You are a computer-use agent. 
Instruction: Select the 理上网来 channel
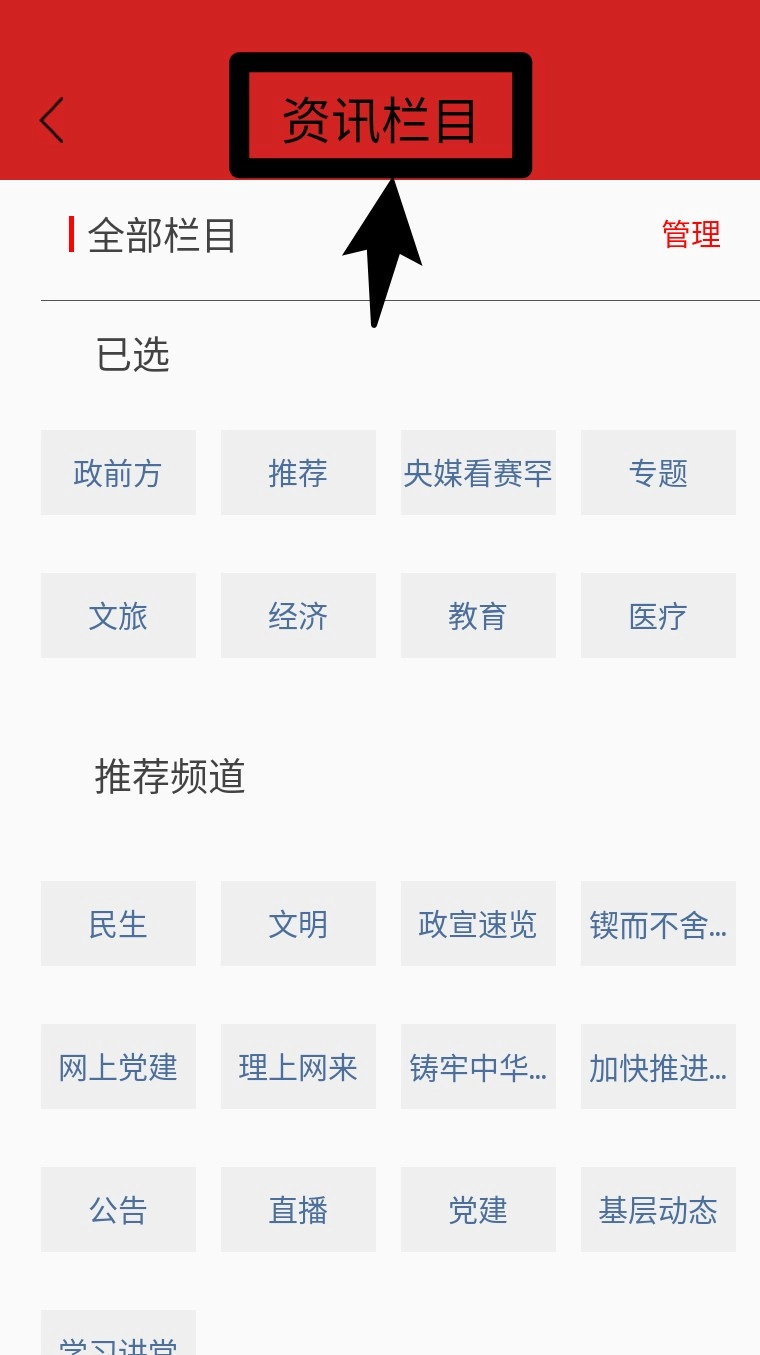[x=298, y=1067]
